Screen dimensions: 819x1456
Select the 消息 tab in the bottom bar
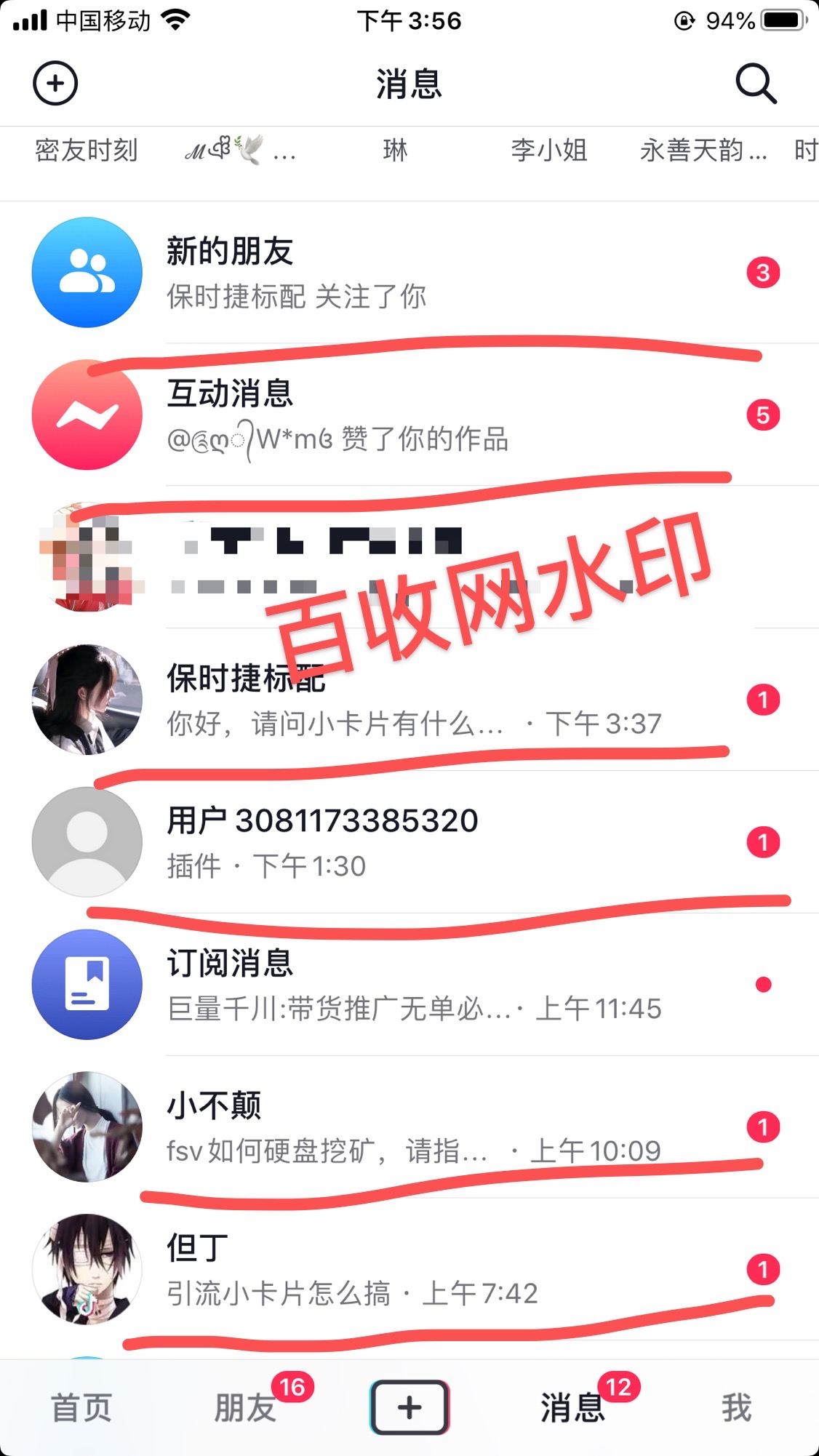pyautogui.click(x=573, y=1408)
